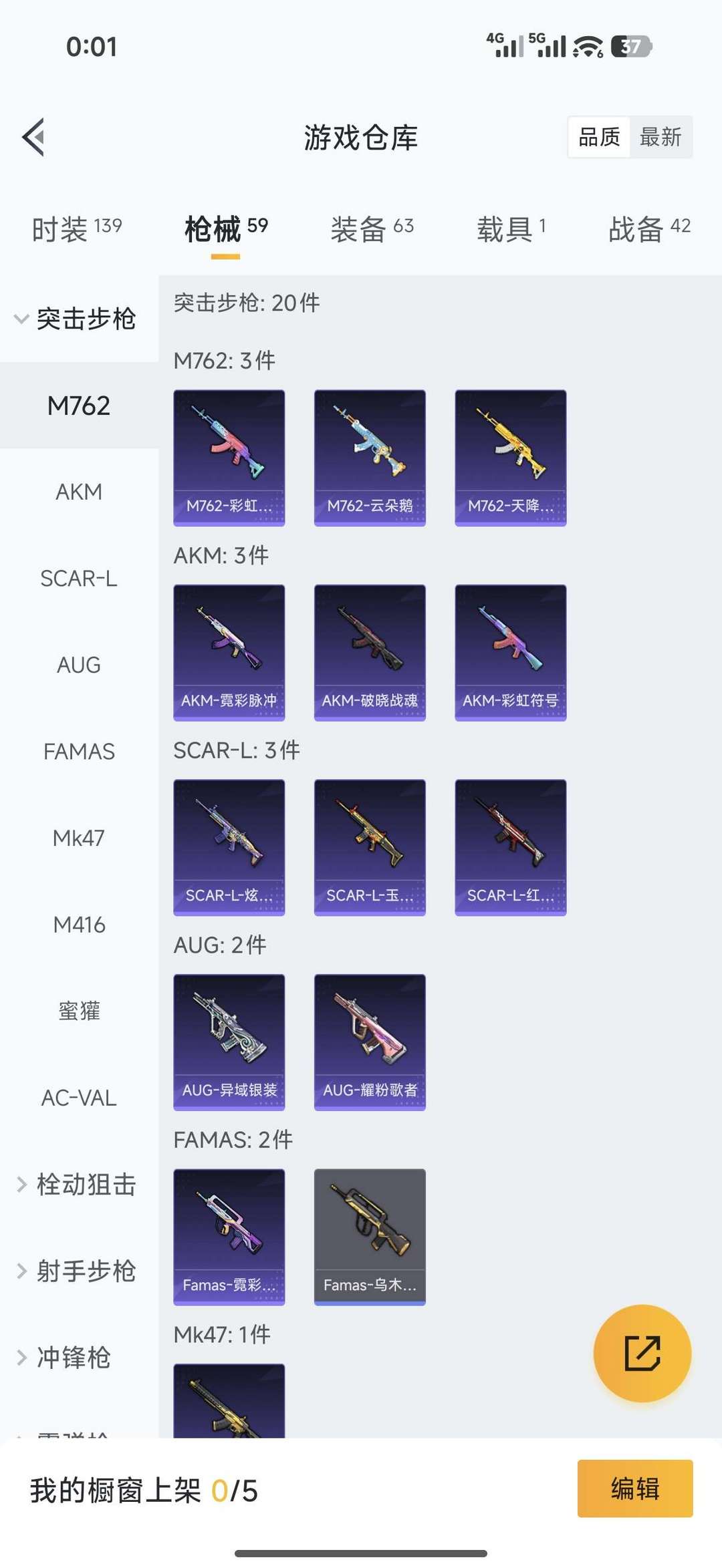
Task: Jump to SCAR-L in the sidebar
Action: pyautogui.click(x=79, y=579)
